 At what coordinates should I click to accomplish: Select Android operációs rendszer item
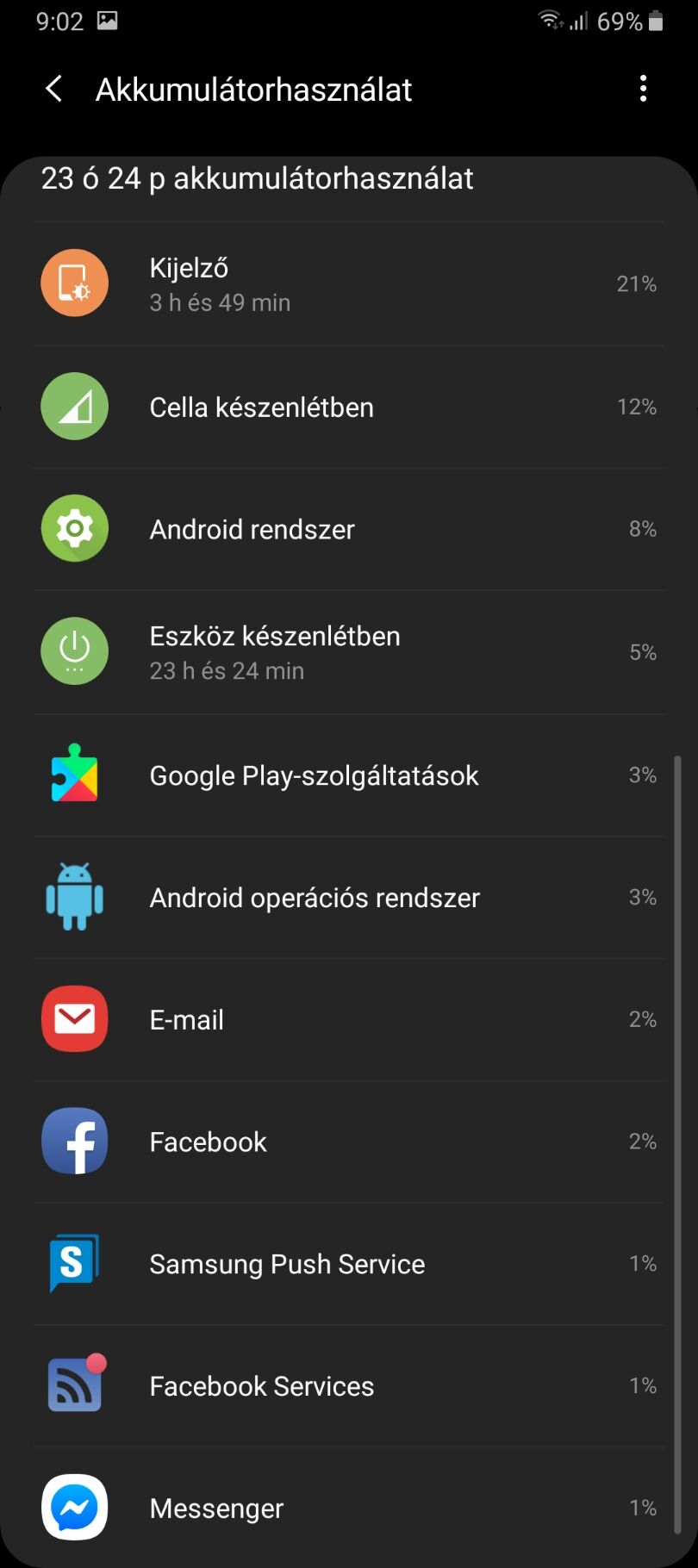(x=349, y=898)
